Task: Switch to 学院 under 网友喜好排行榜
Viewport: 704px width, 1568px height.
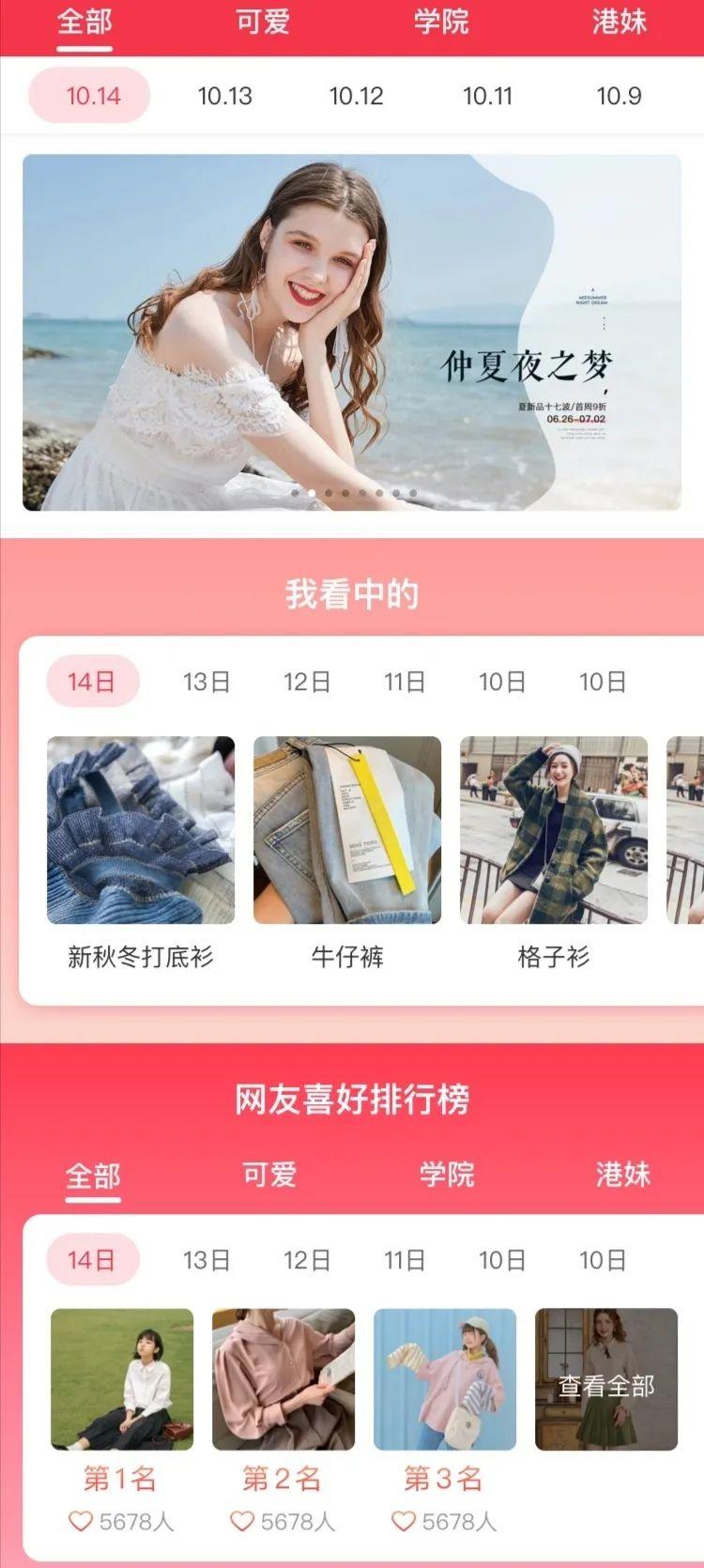Action: click(x=447, y=1175)
